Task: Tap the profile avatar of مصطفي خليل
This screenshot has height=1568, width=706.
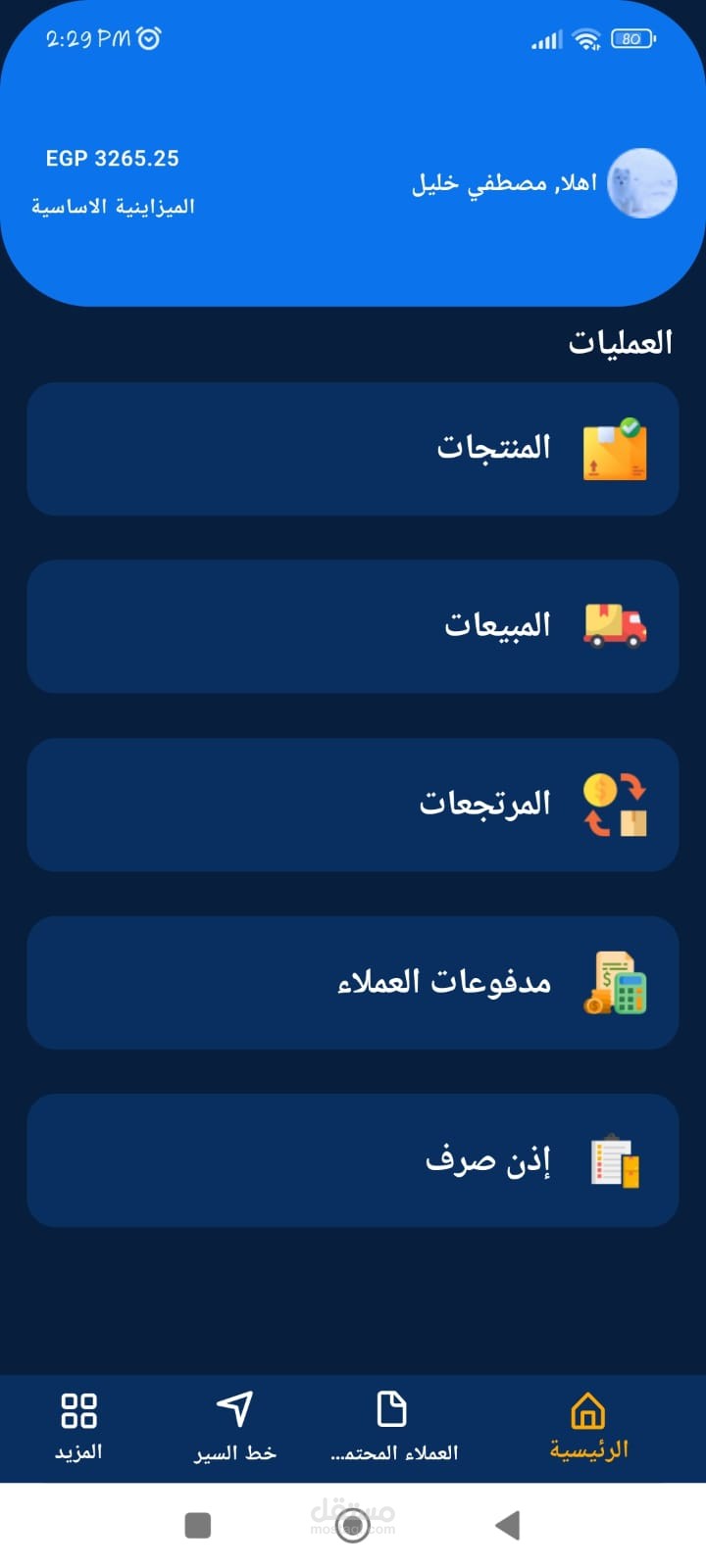Action: 641,183
